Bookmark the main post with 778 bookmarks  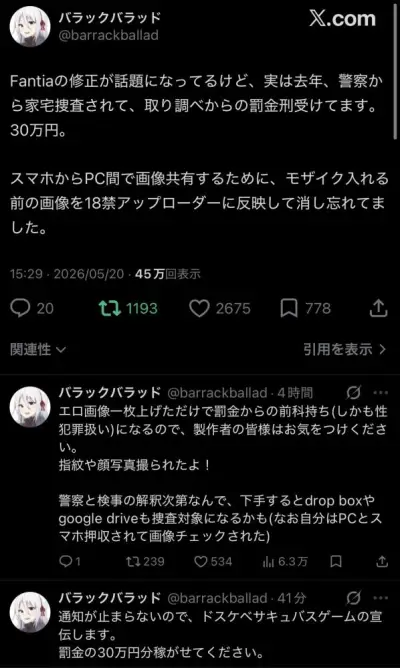(289, 308)
